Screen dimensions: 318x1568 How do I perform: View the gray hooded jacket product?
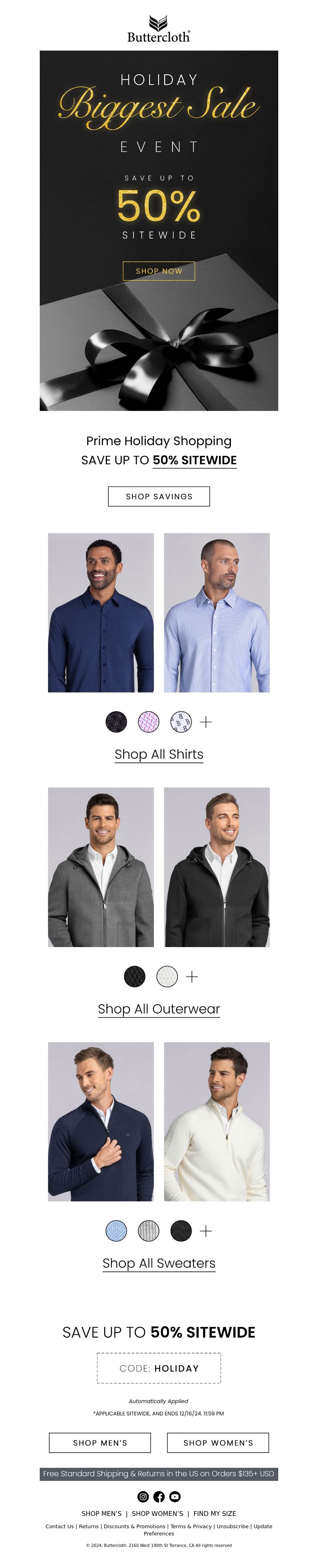pos(101,867)
